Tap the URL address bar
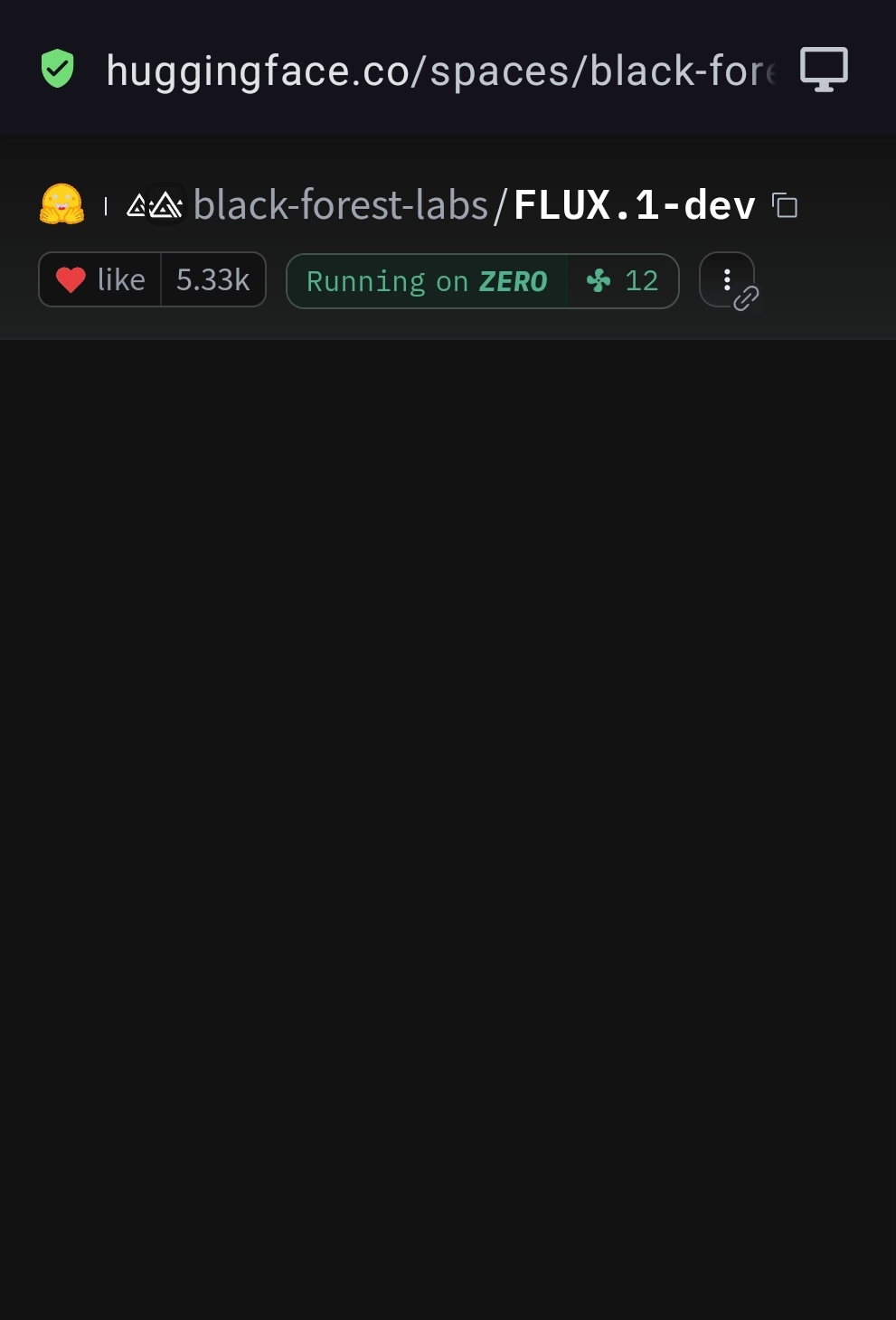The height and width of the screenshot is (1320, 896). click(439, 71)
